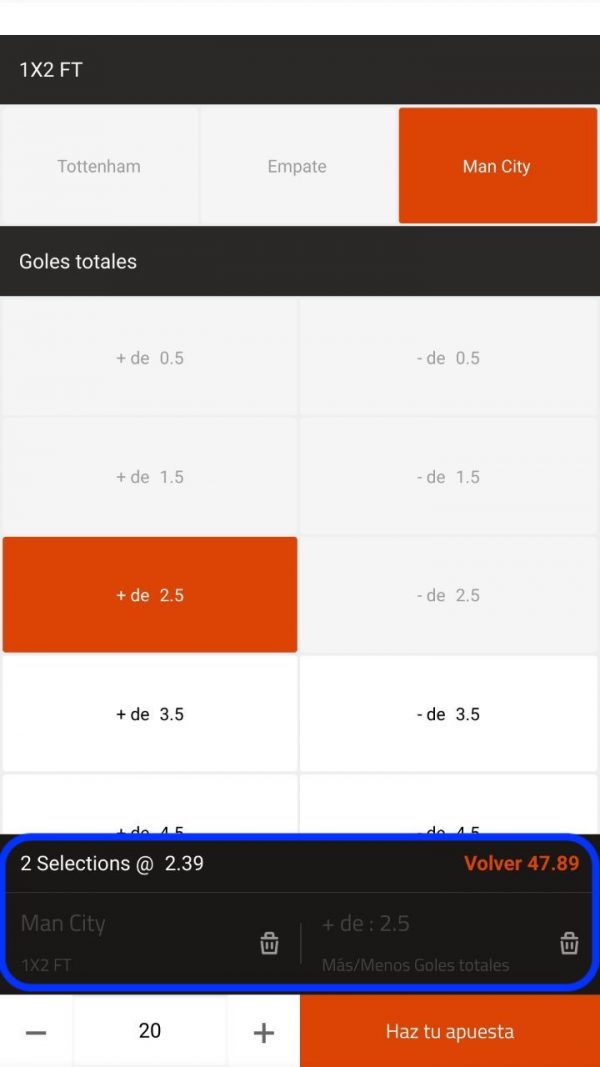Edit the stake amount field showing 20
This screenshot has height=1067, width=600.
point(150,1032)
